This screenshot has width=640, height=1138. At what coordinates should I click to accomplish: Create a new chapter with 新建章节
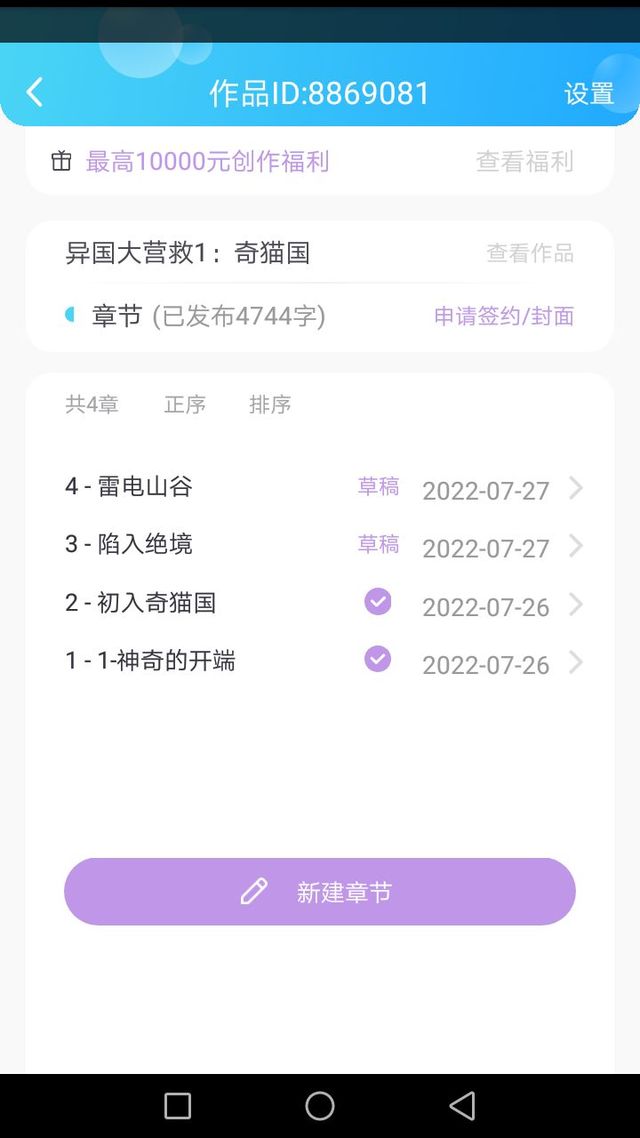pos(320,891)
